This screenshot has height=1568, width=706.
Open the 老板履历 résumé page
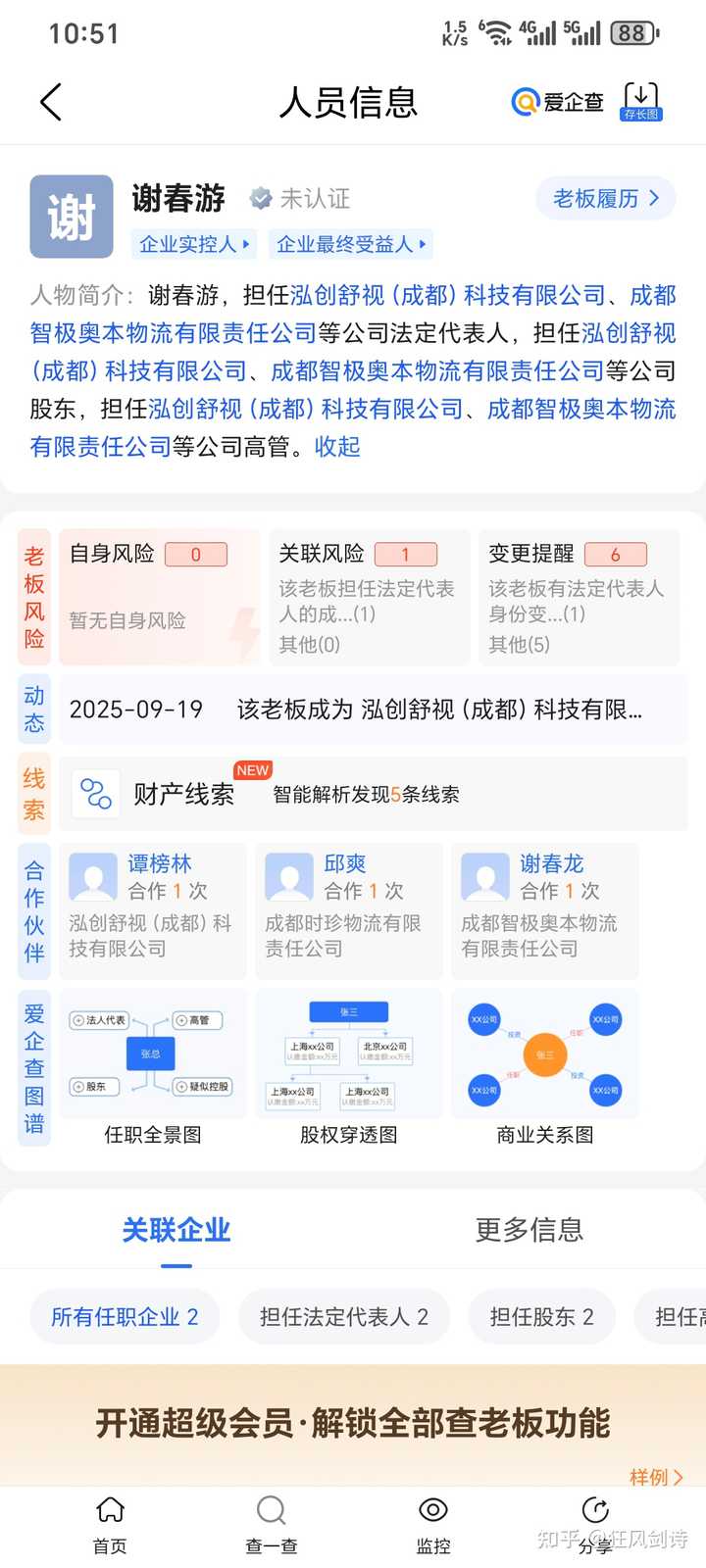pyautogui.click(x=605, y=199)
